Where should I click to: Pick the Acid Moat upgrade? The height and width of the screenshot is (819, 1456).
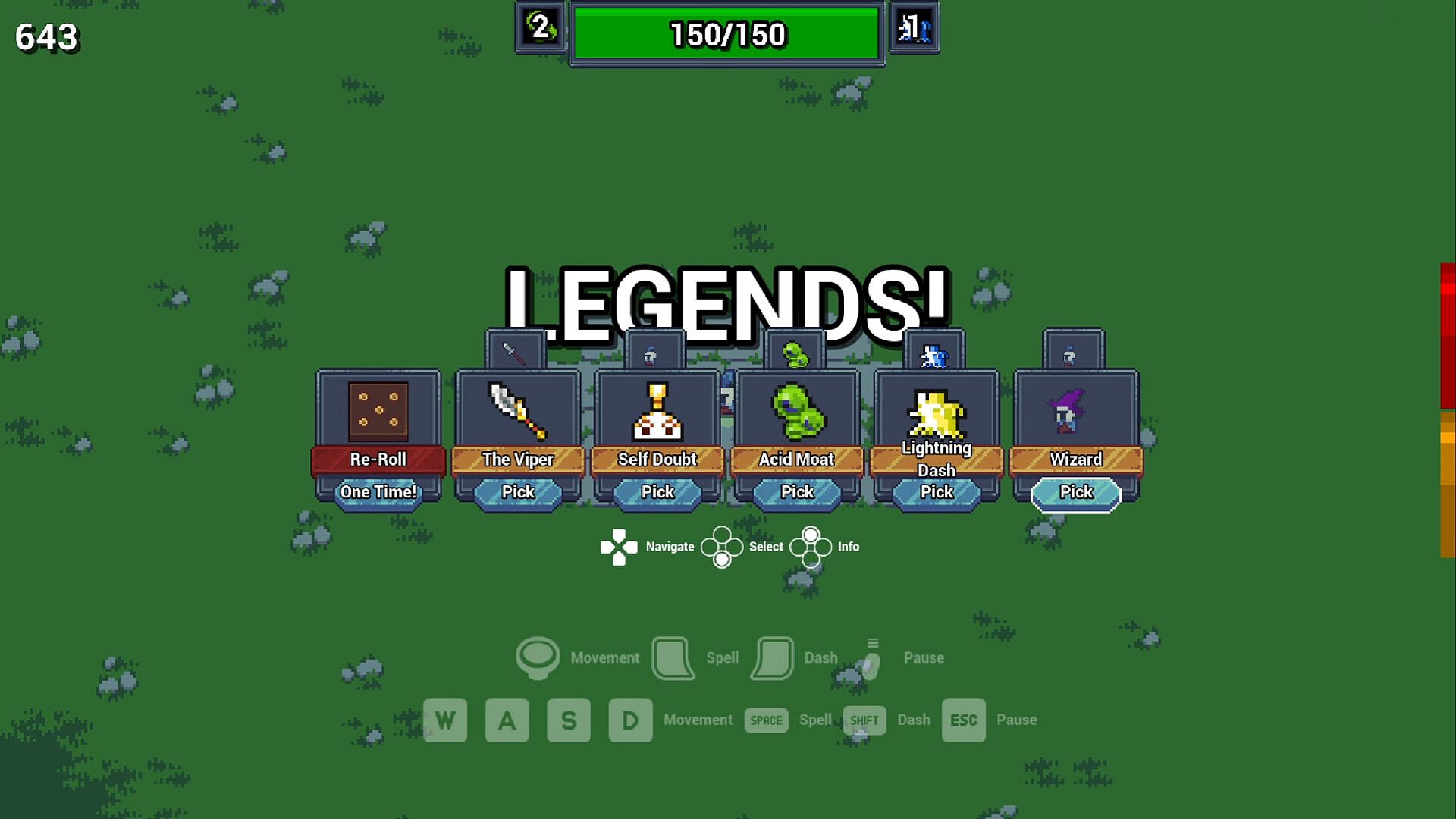click(x=797, y=492)
